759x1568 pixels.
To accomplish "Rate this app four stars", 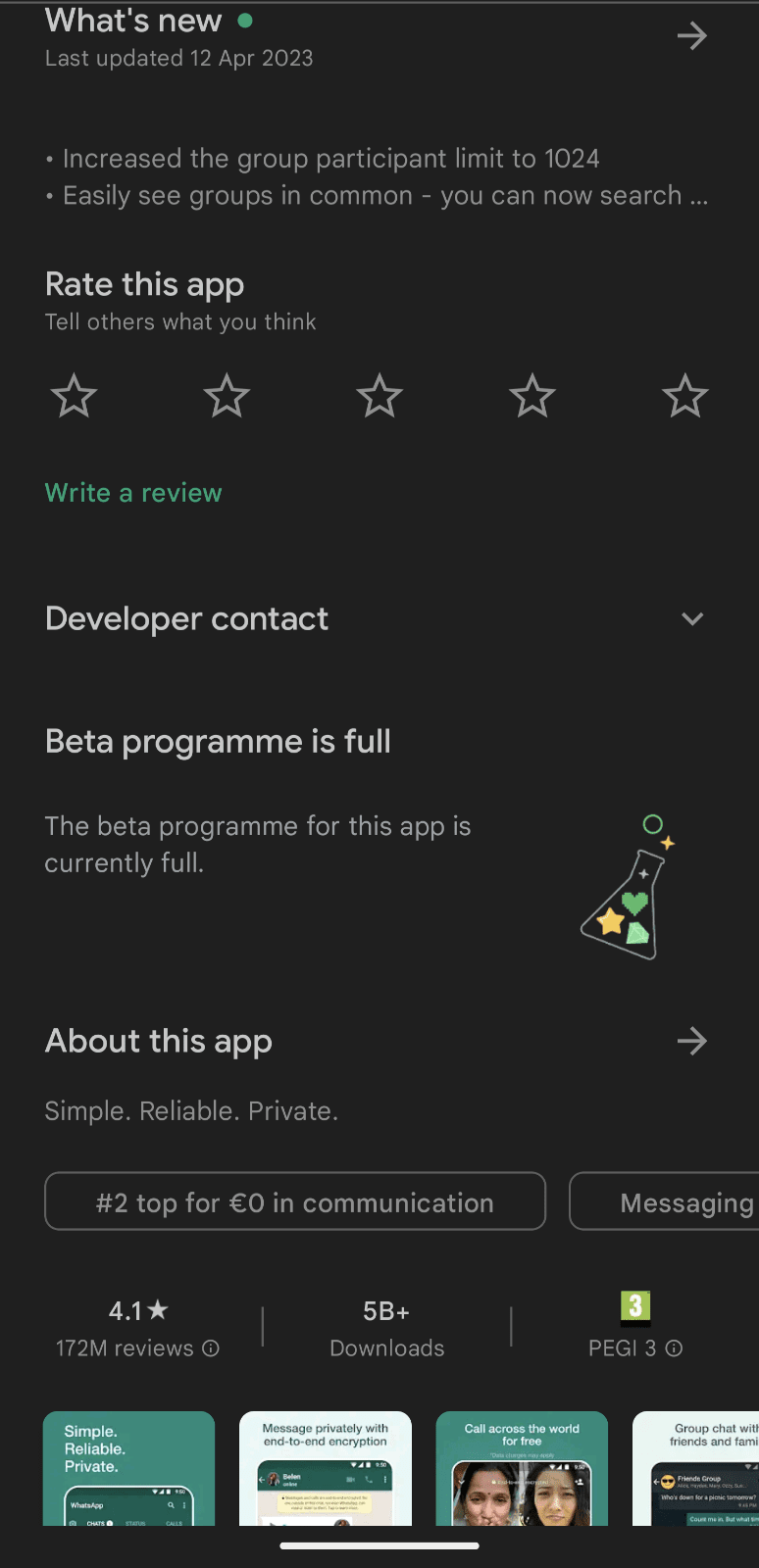I will click(532, 397).
